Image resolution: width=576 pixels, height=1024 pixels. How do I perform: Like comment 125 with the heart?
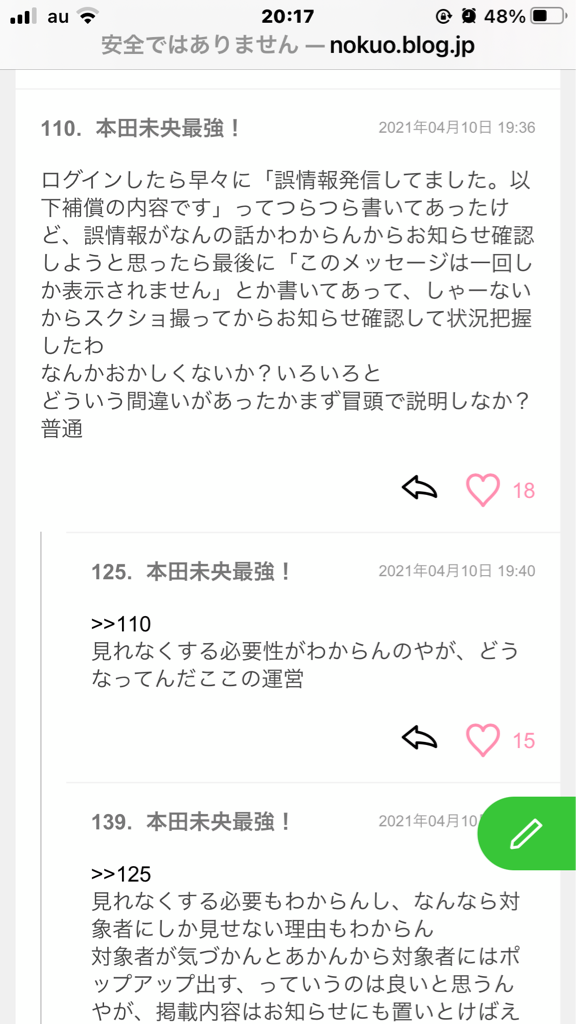coord(483,740)
